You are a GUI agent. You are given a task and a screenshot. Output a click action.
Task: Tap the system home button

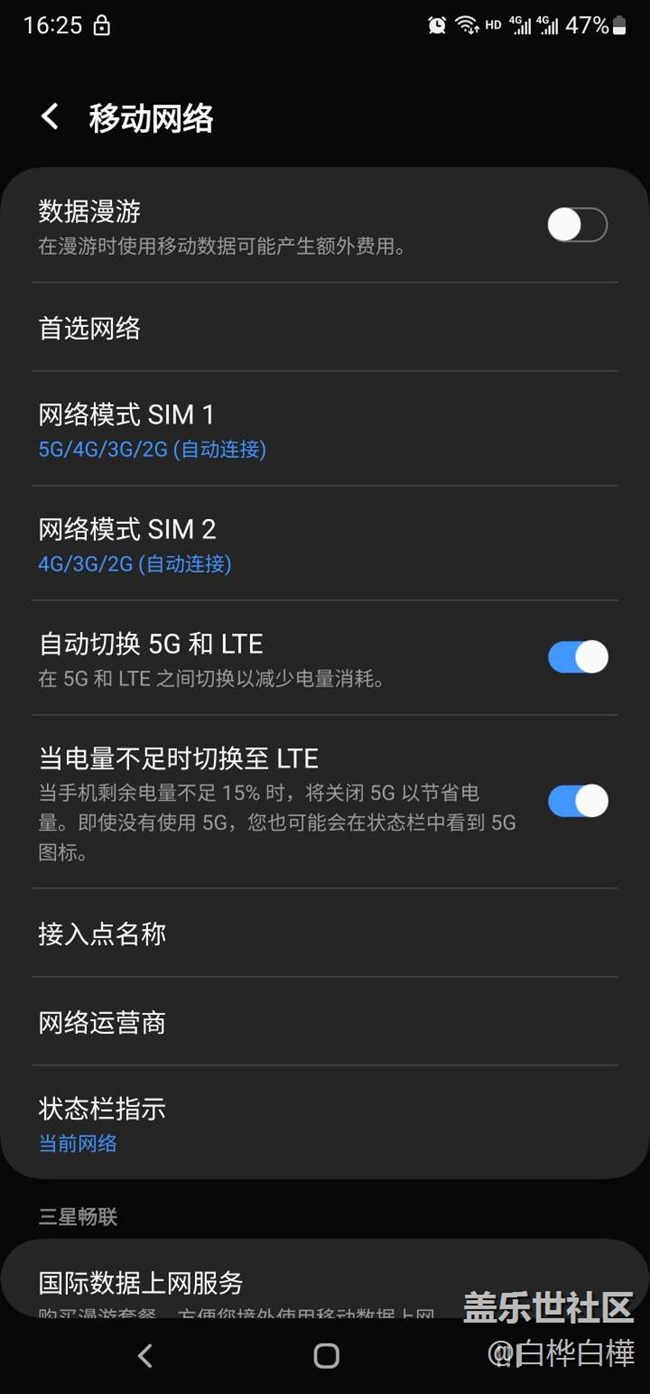(x=326, y=1355)
